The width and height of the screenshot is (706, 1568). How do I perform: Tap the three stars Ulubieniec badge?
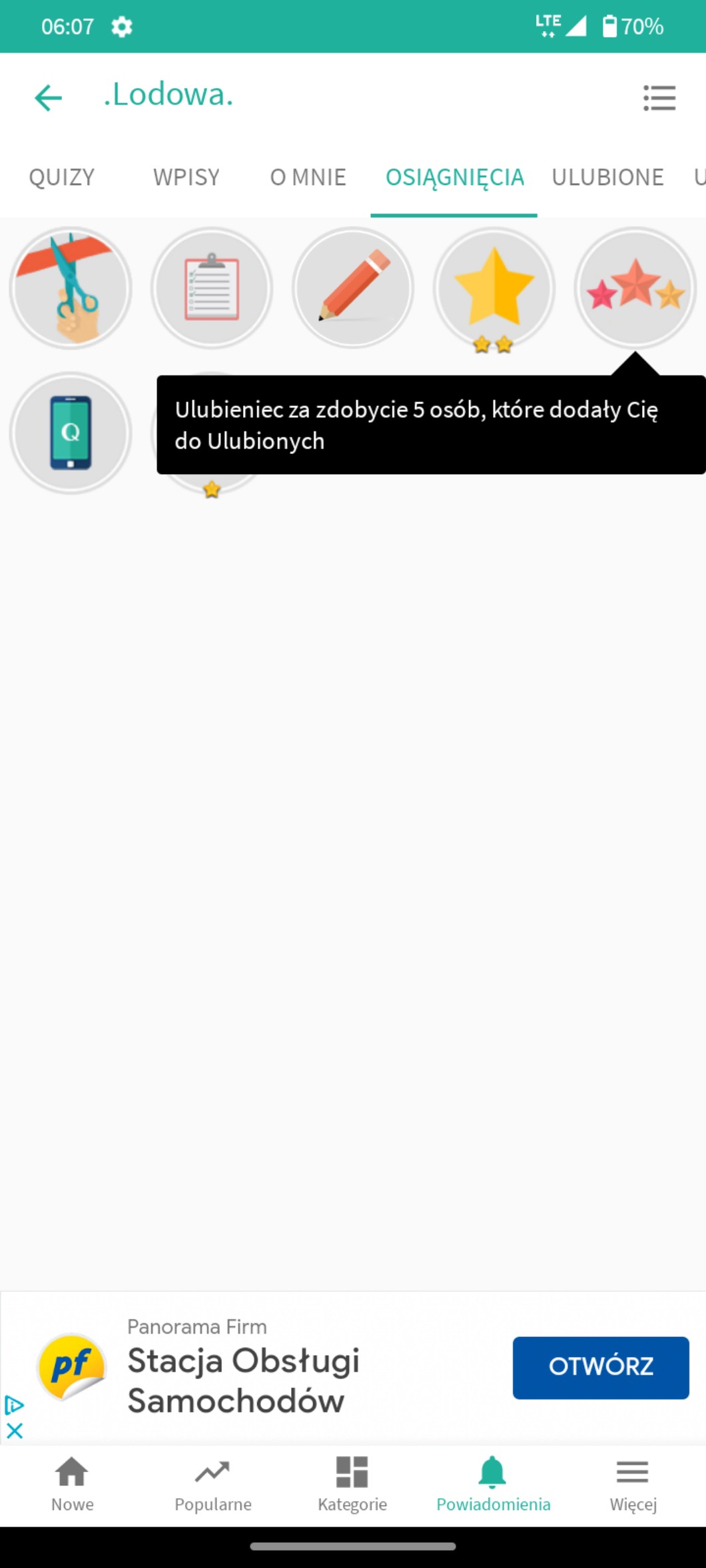(635, 288)
